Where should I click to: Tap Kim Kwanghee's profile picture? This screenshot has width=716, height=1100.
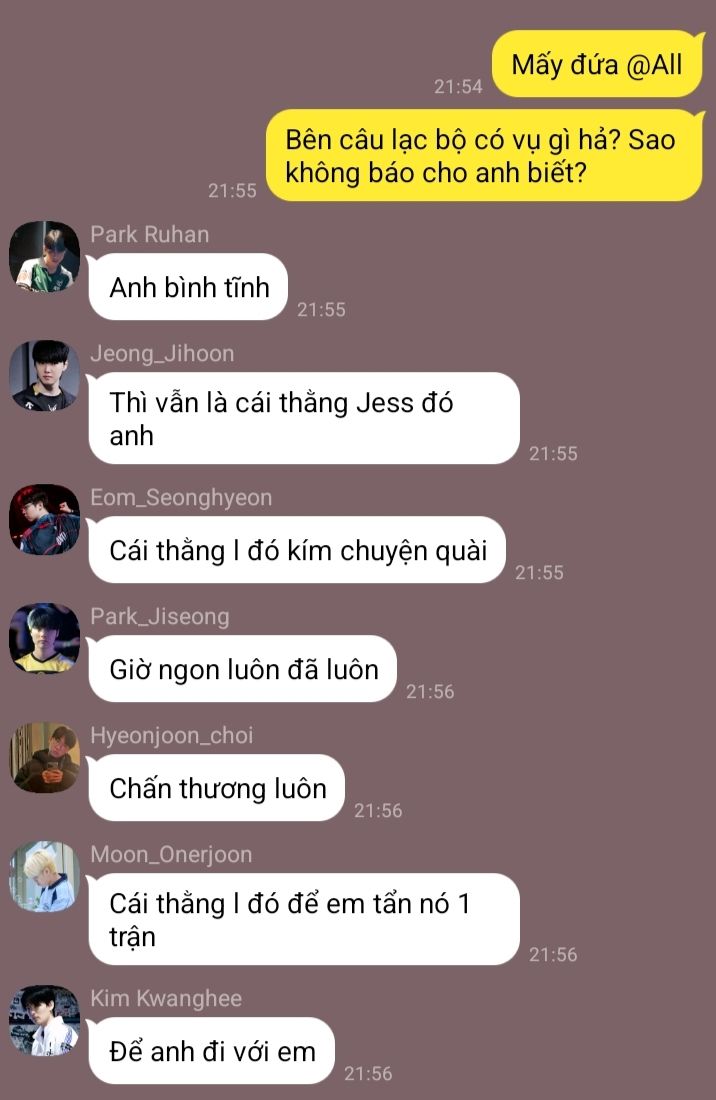[x=44, y=1021]
